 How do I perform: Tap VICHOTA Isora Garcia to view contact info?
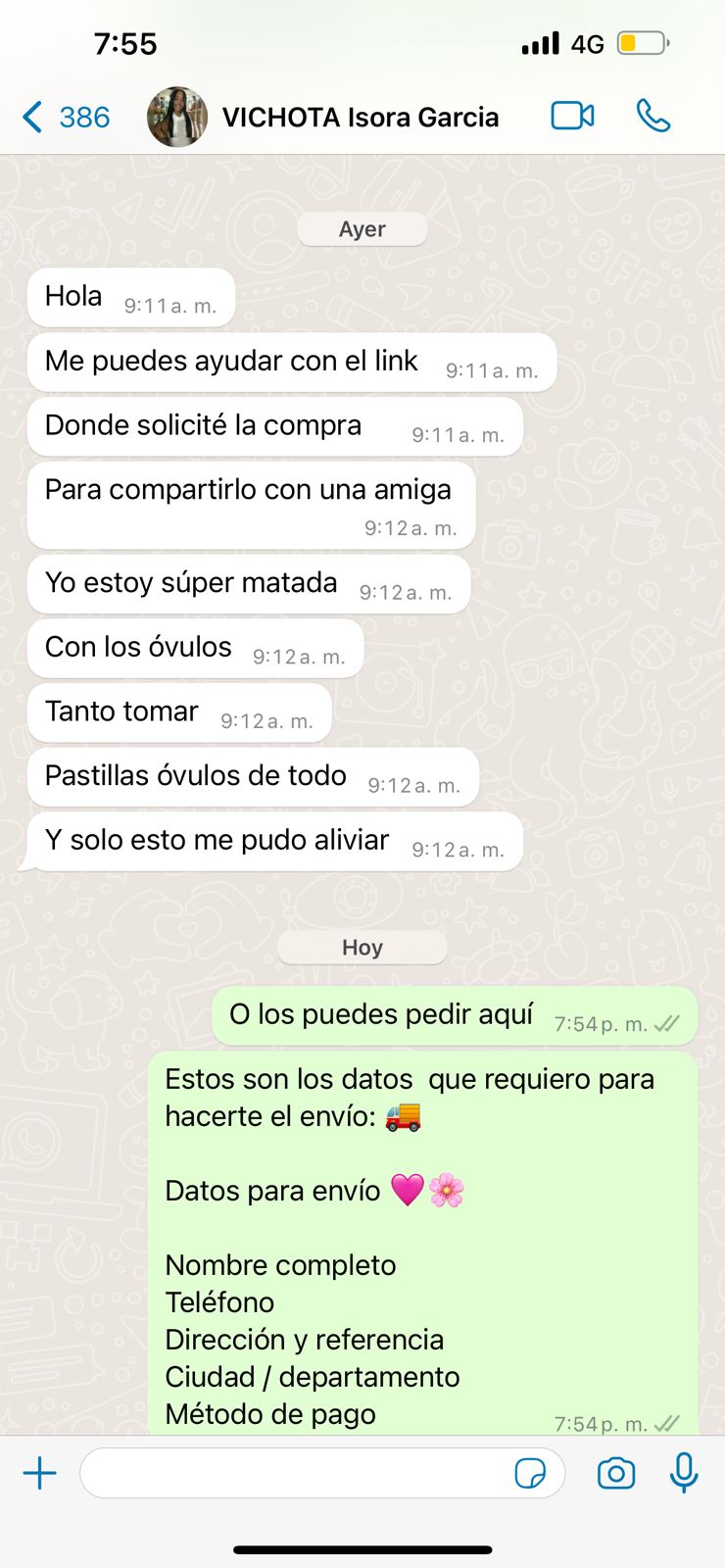362,116
